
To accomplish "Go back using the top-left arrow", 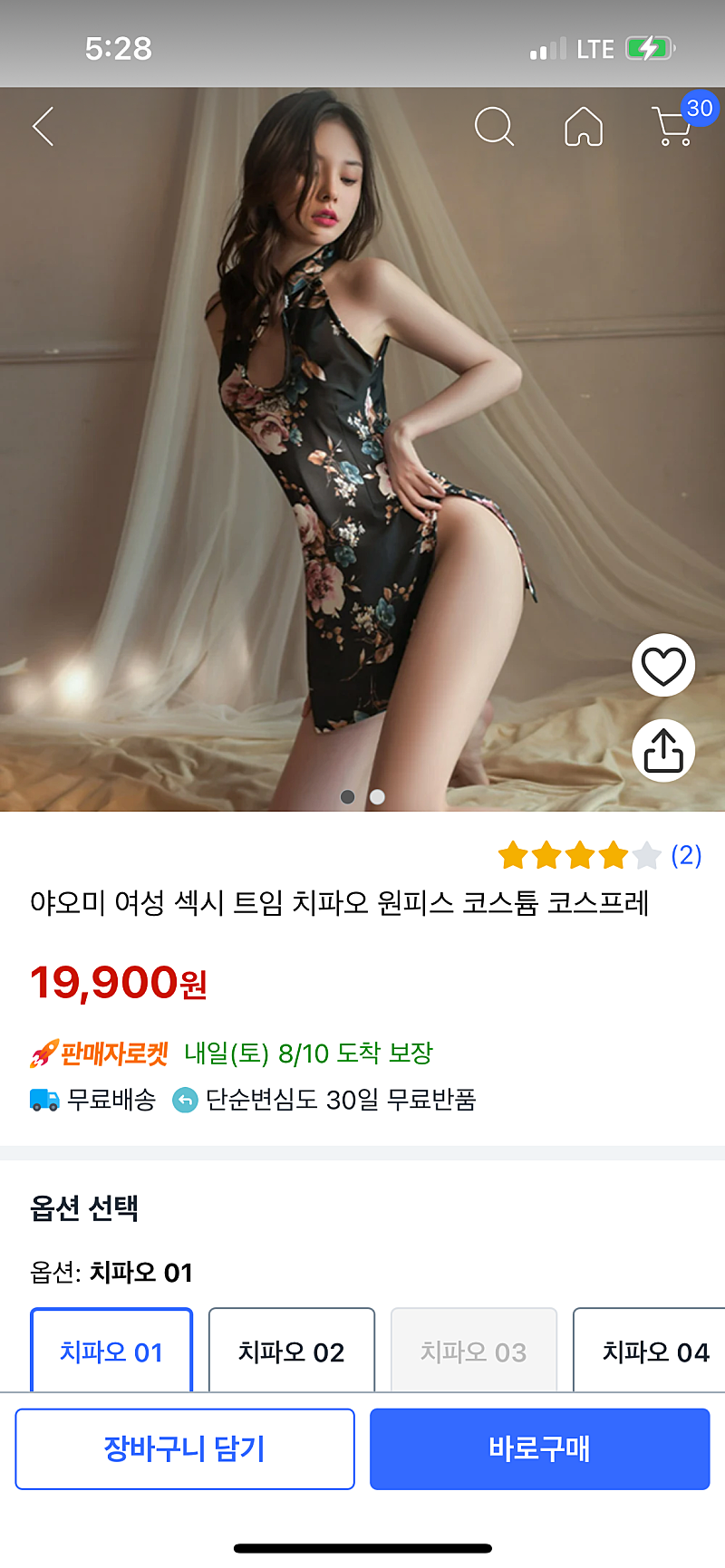I will click(x=43, y=126).
